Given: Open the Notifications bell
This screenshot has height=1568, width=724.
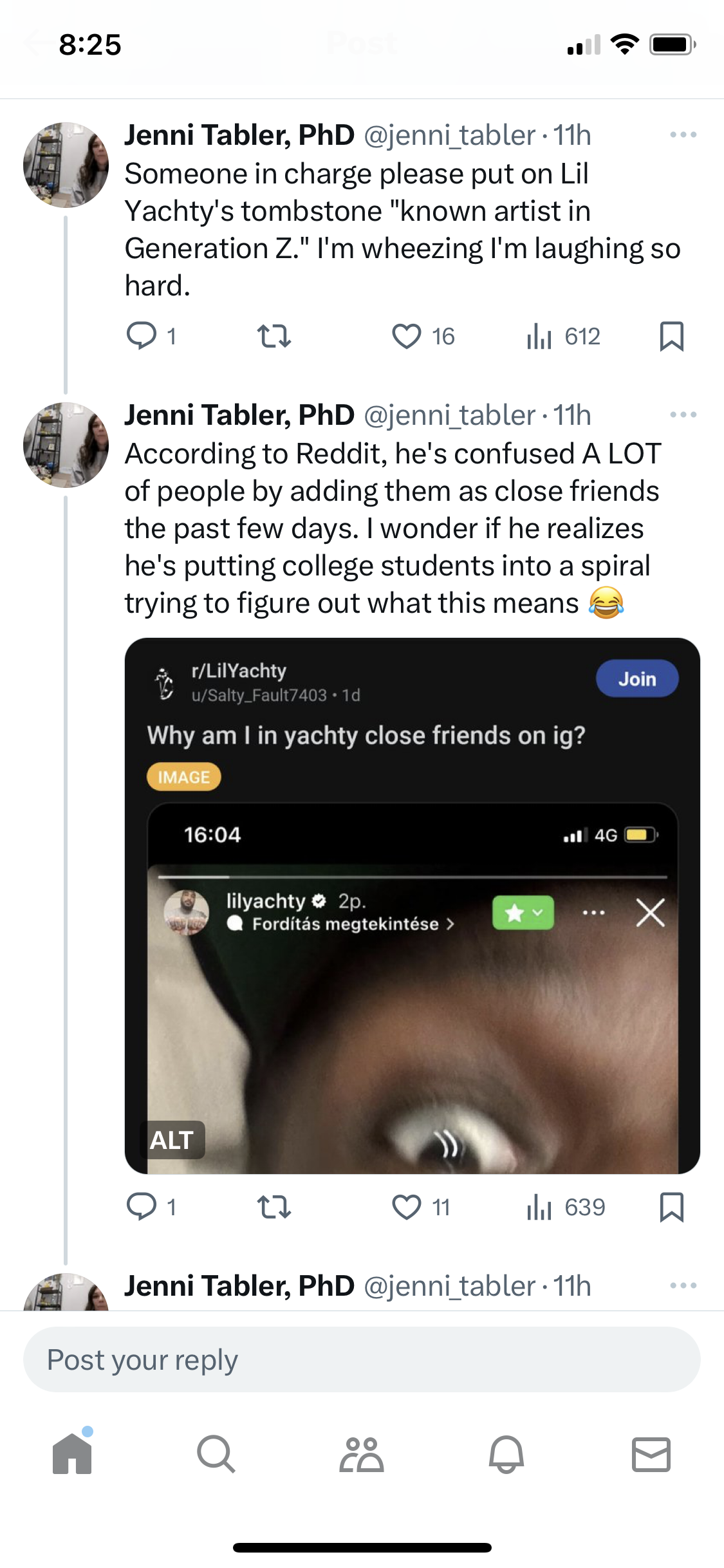Looking at the screenshot, I should (506, 1458).
